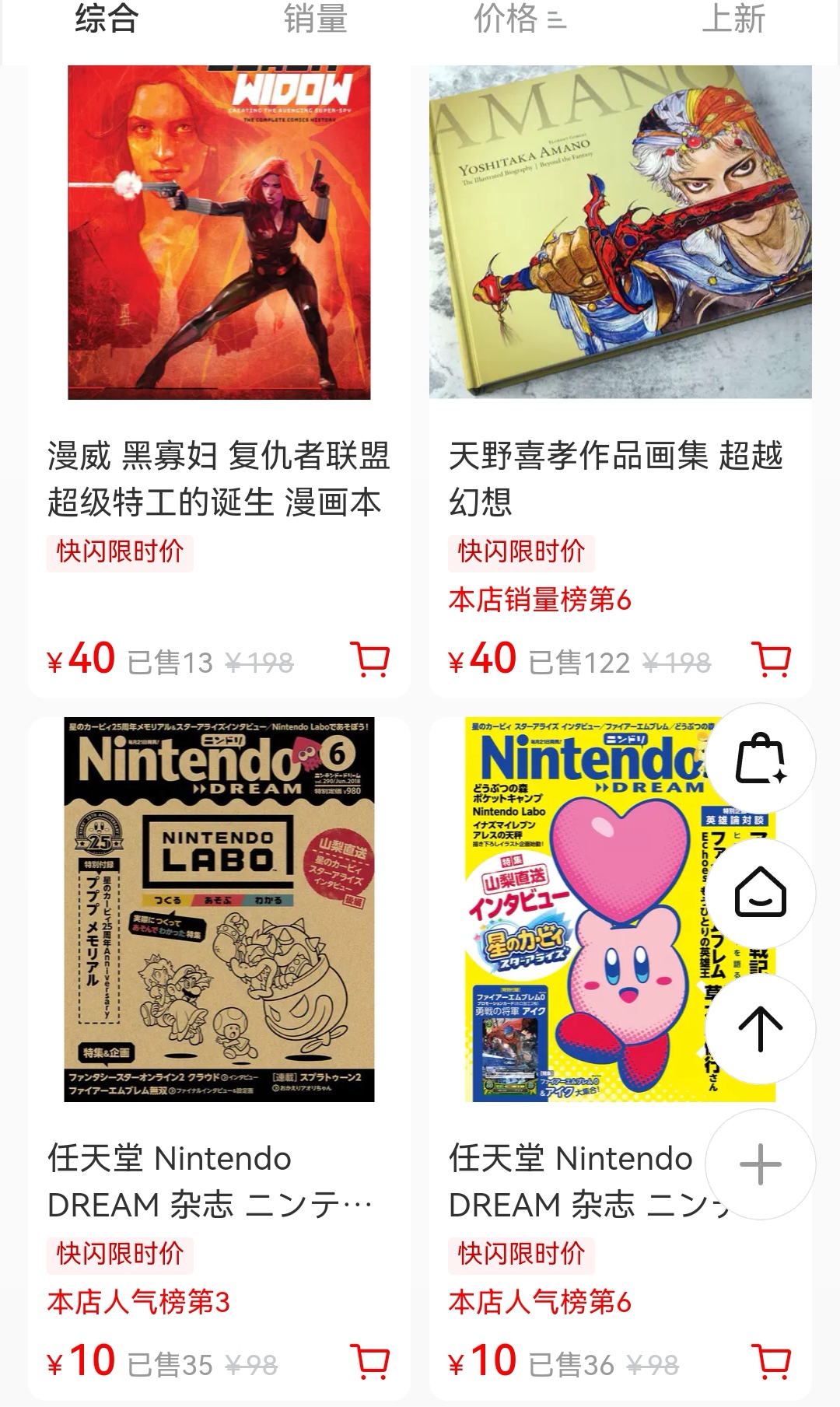Open the Yoshitaka Amano art book thumbnail
The width and height of the screenshot is (840, 1407).
tap(616, 233)
